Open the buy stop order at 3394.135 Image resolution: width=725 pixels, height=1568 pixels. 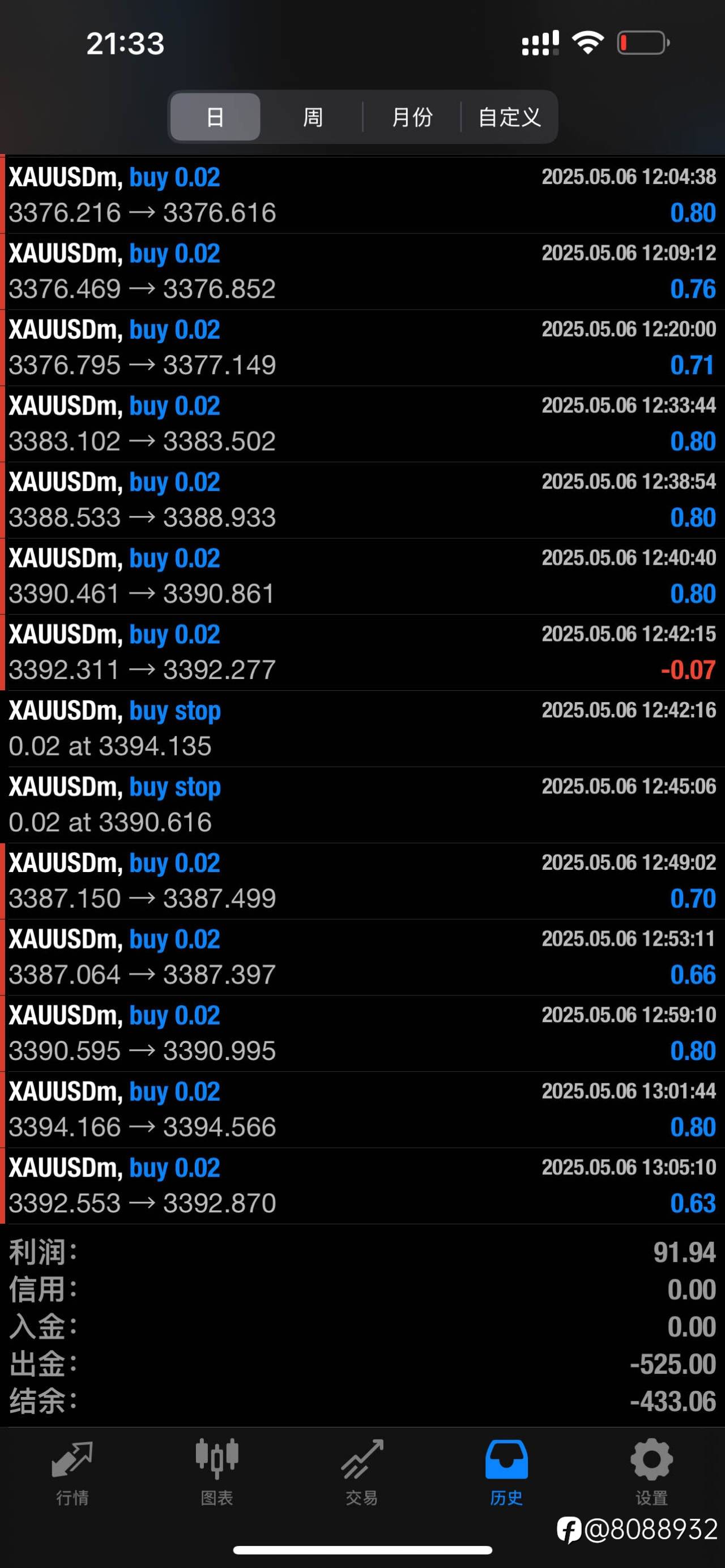pyautogui.click(x=362, y=729)
